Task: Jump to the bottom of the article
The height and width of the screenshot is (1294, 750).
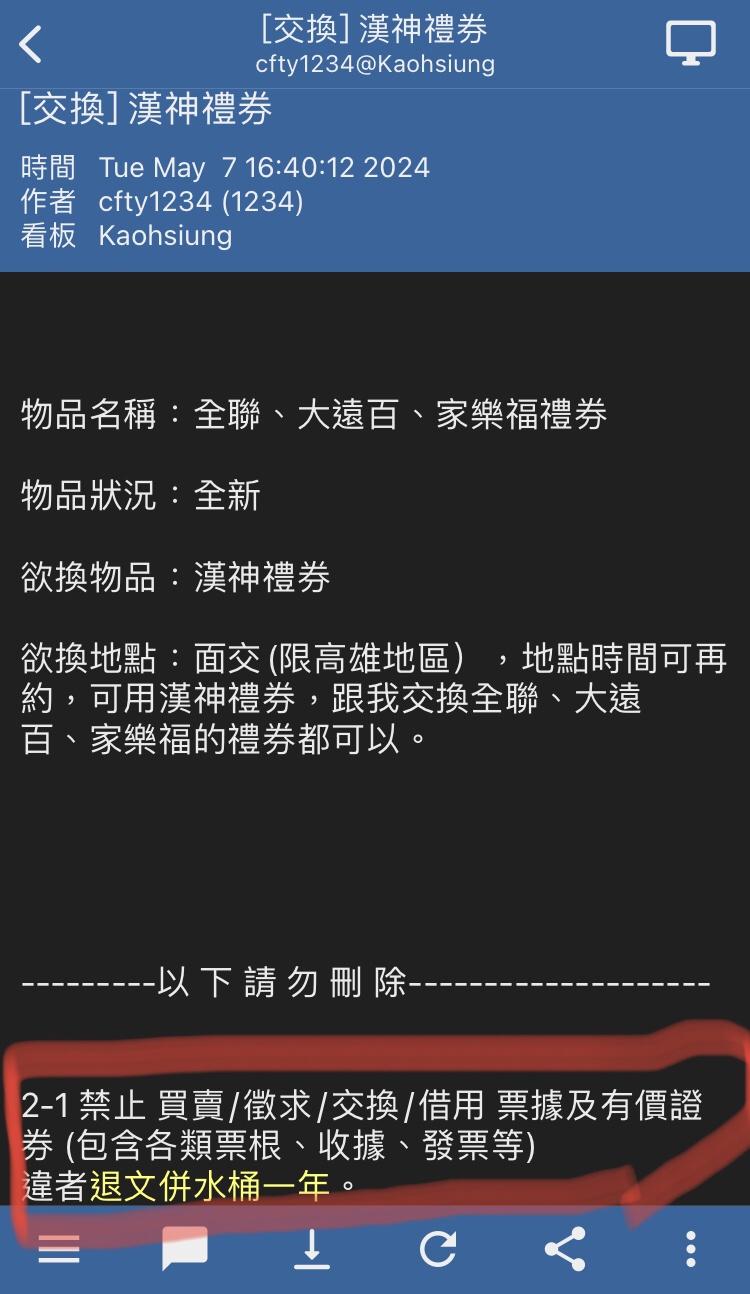Action: [312, 1249]
